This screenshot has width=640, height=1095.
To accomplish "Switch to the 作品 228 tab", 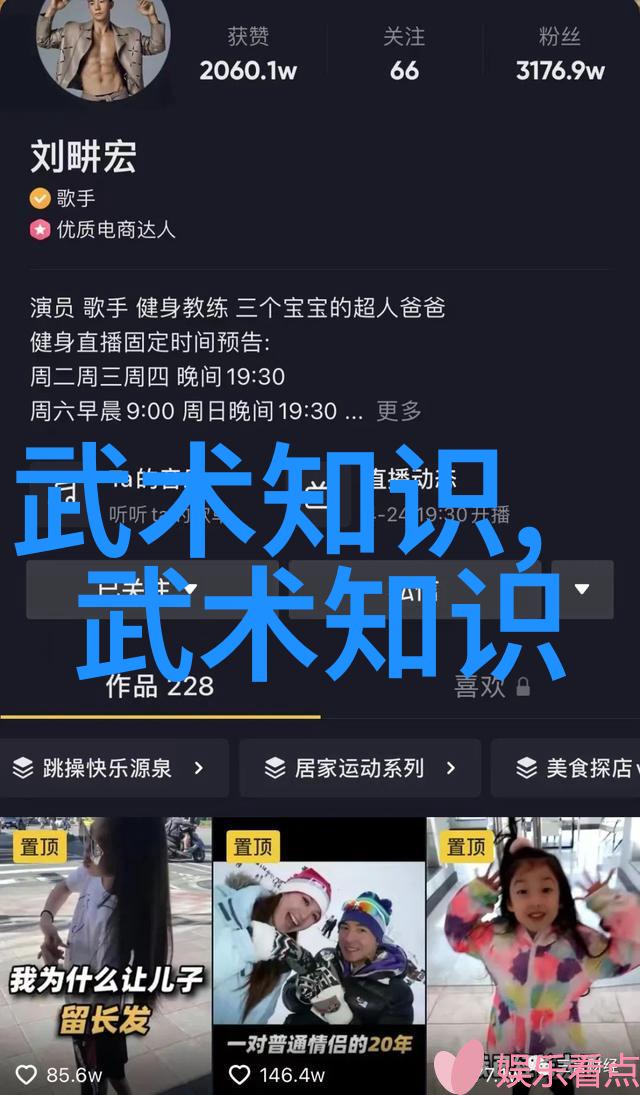I will [159, 686].
